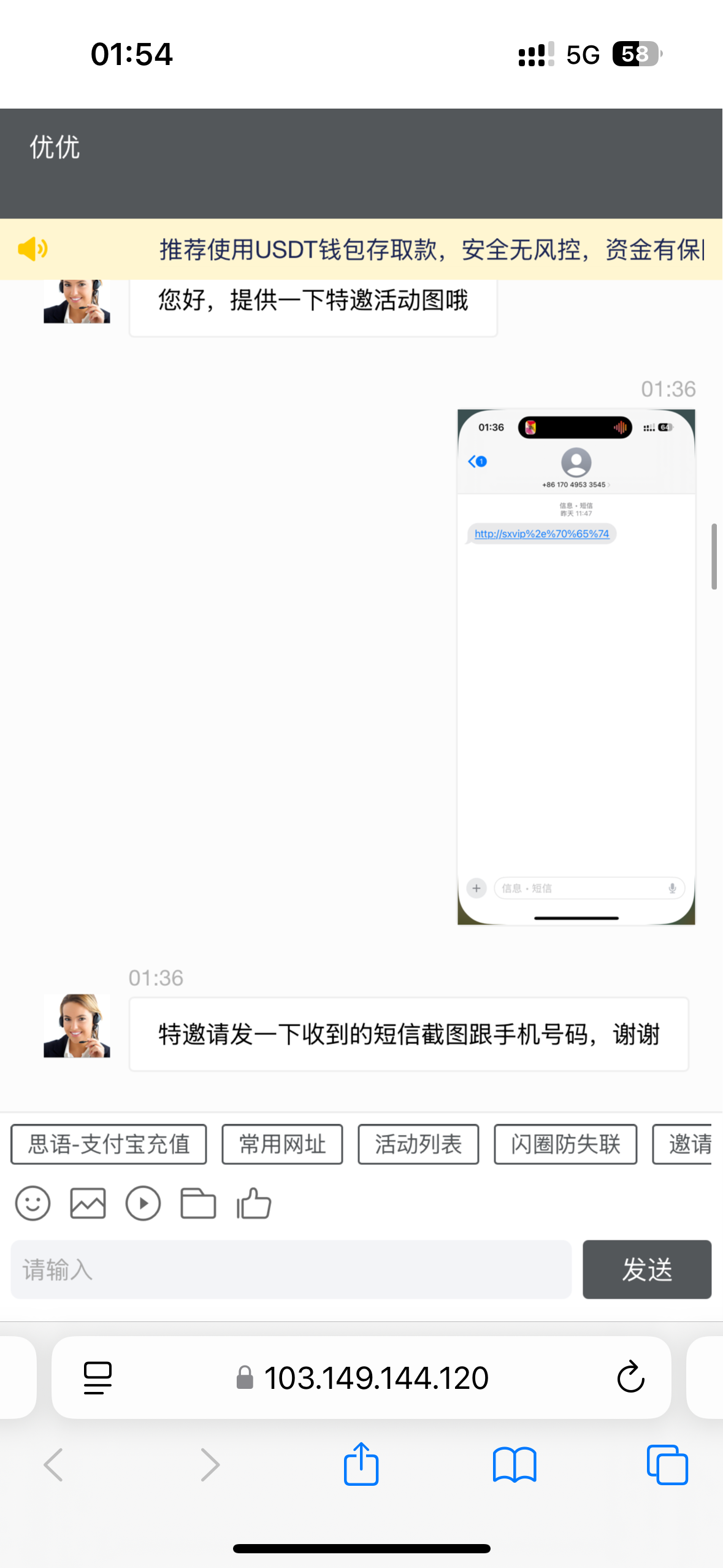Tap the 闪圈防失联 chip

tap(565, 1144)
